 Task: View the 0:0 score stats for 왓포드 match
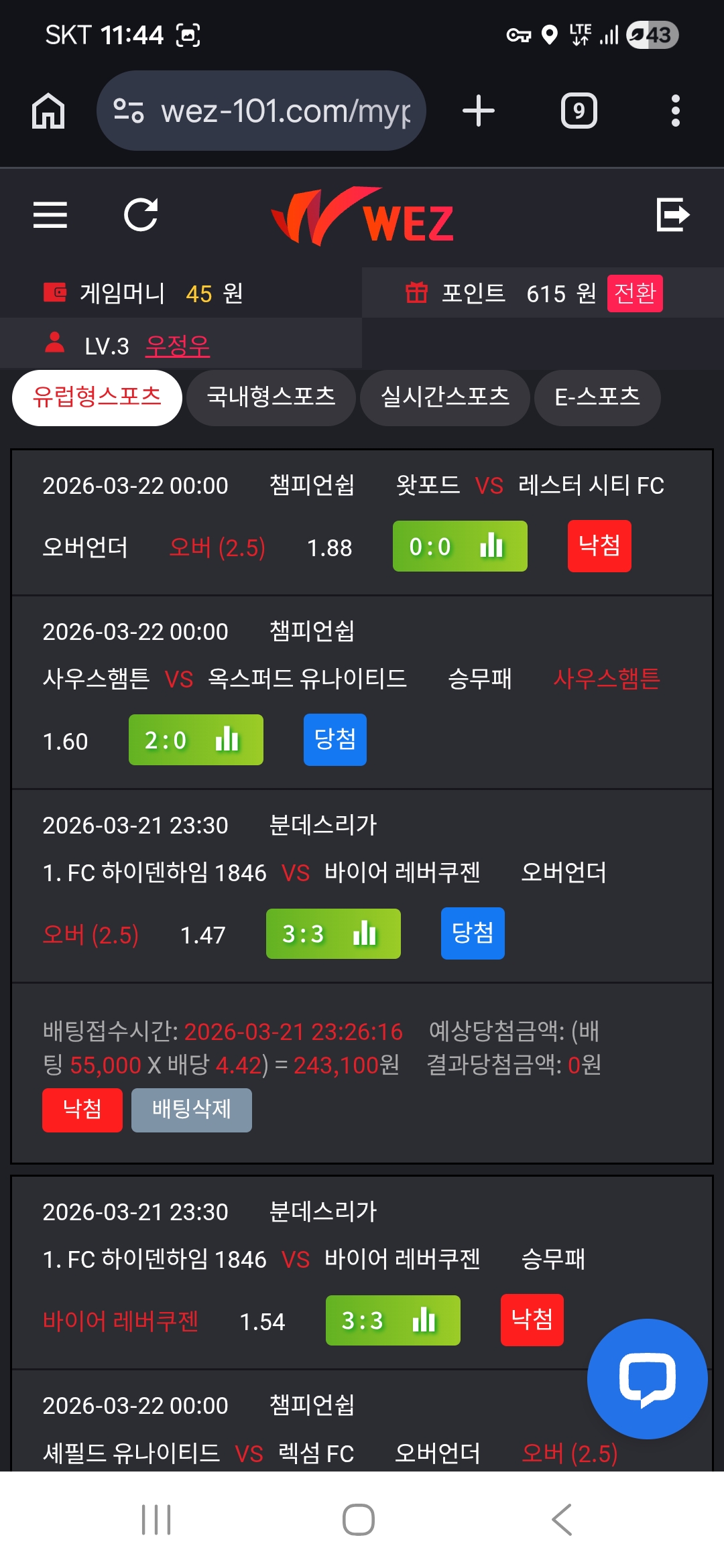point(460,546)
